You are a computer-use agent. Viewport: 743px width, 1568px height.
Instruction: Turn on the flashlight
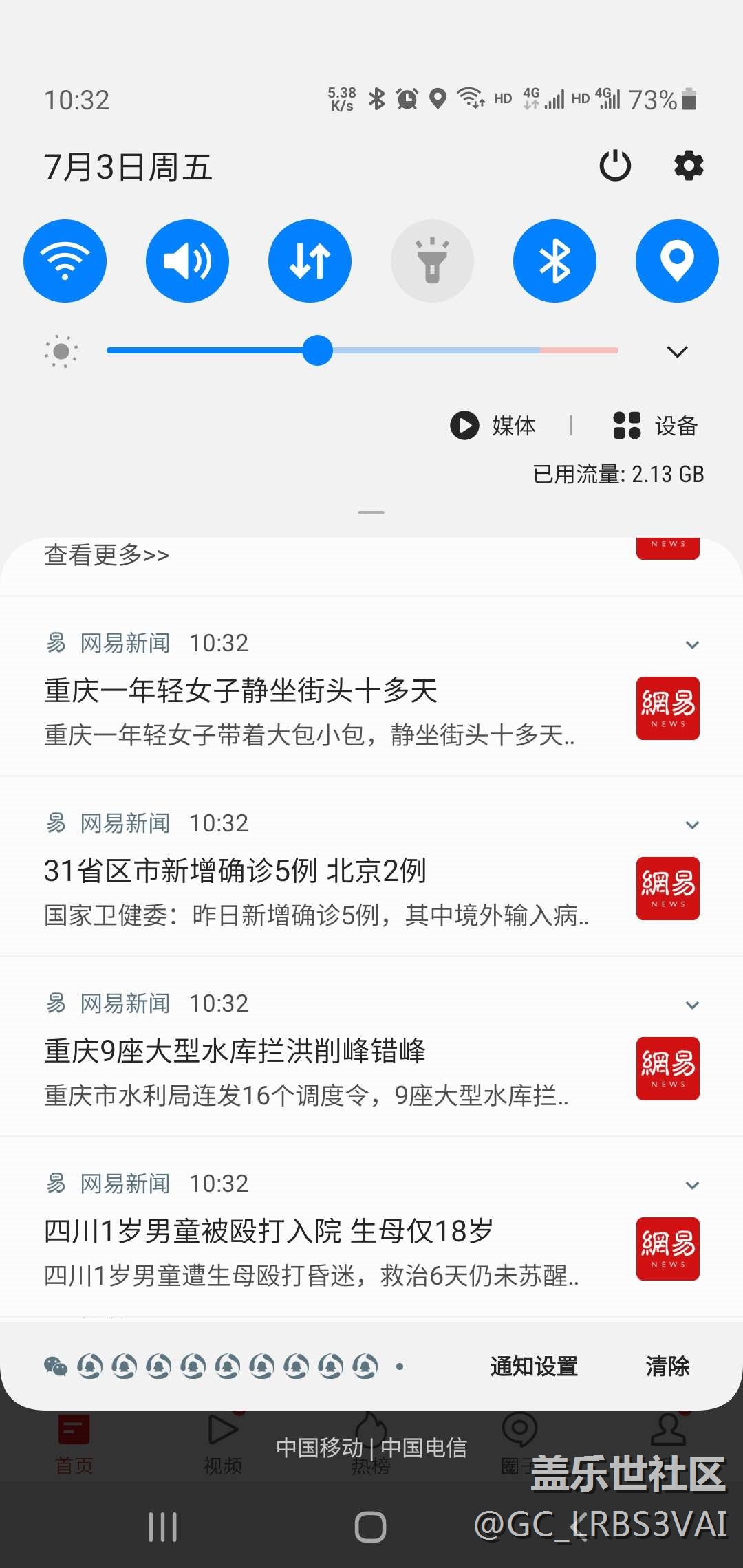[x=432, y=261]
